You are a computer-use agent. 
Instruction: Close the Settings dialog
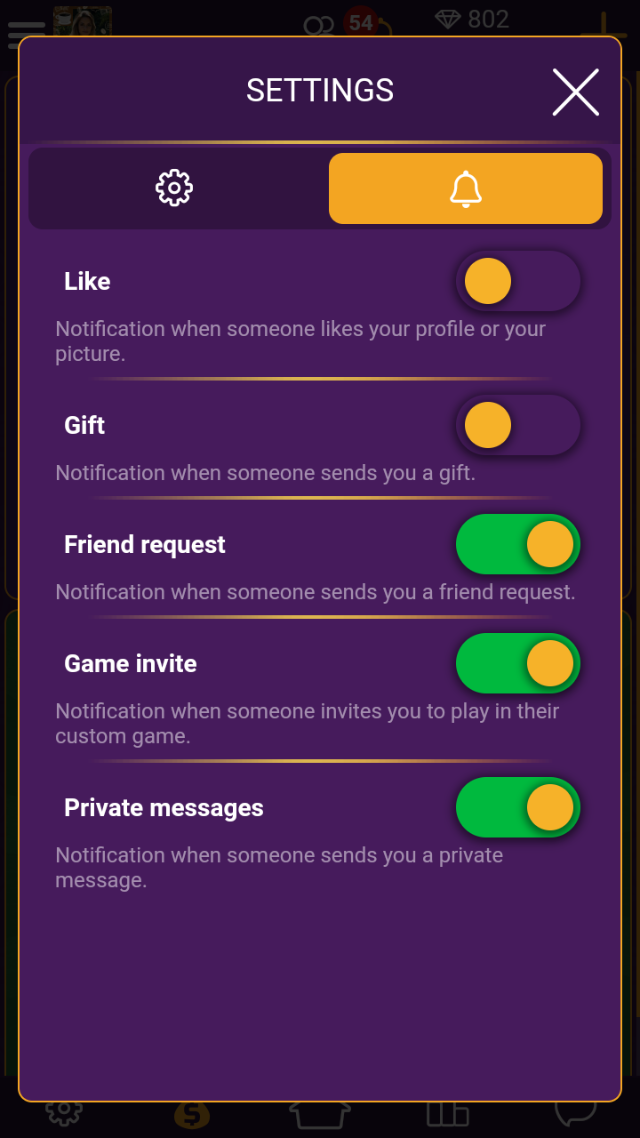tap(575, 92)
